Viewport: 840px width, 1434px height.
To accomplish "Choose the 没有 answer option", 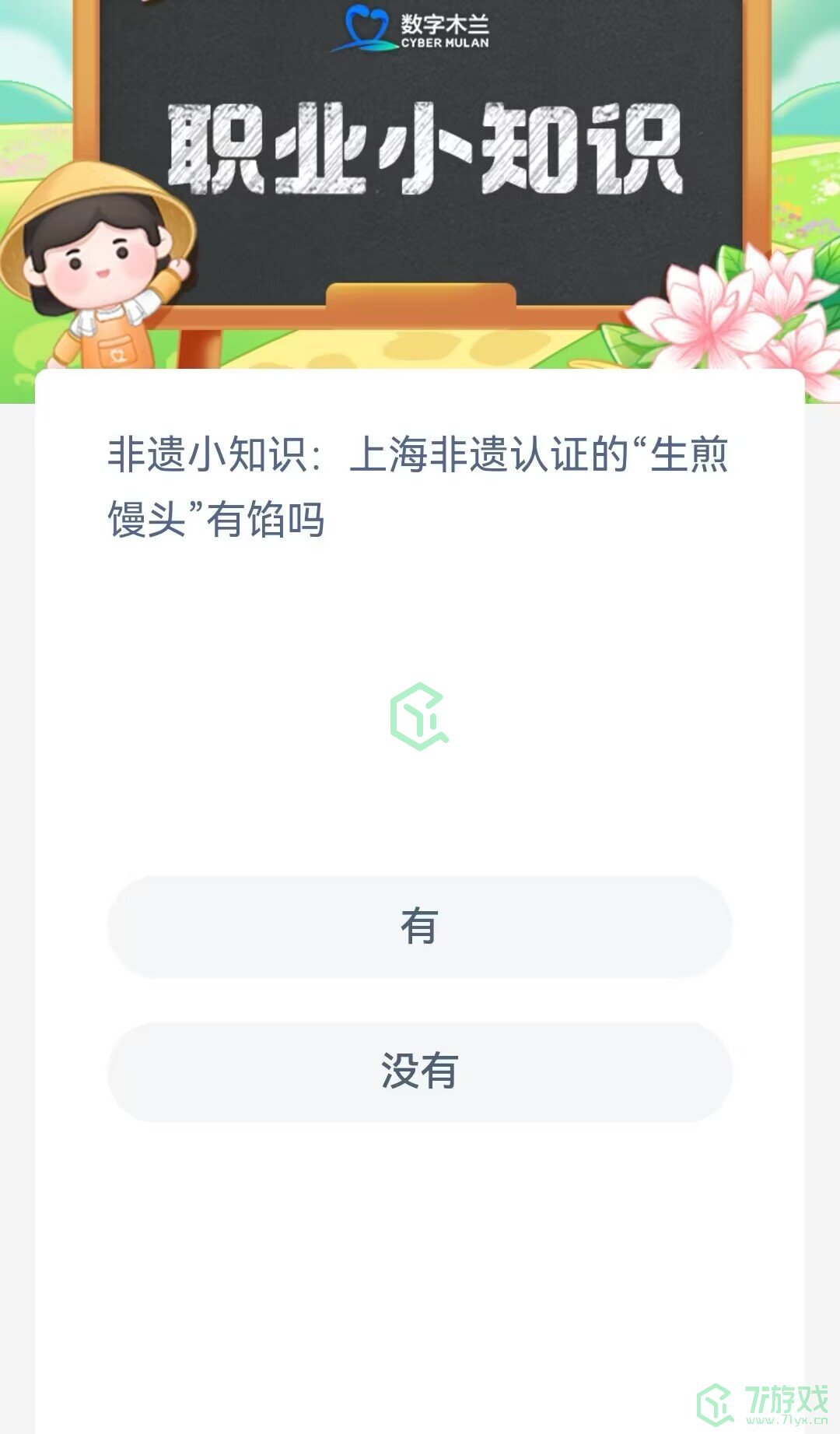I will pyautogui.click(x=419, y=1071).
